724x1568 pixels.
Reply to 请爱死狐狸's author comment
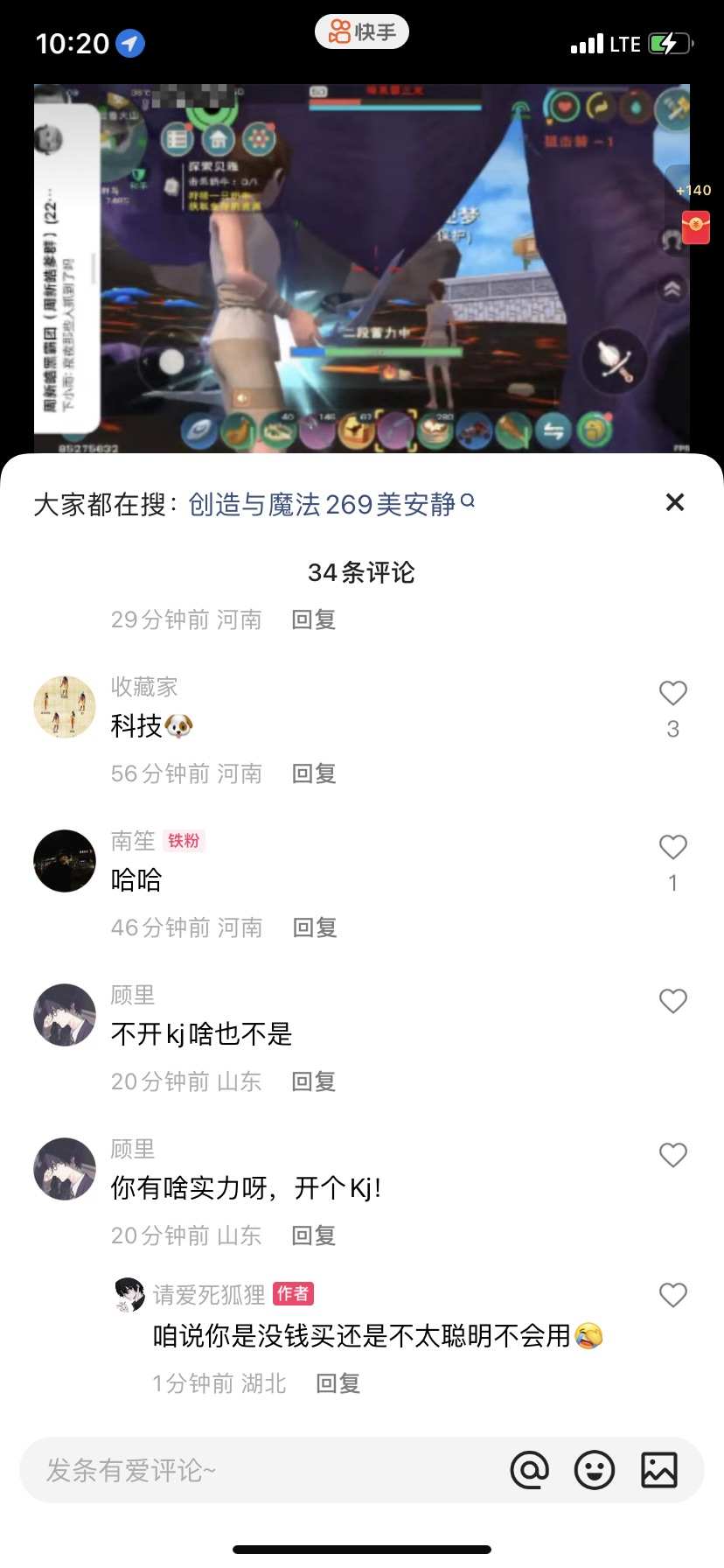tap(338, 1383)
